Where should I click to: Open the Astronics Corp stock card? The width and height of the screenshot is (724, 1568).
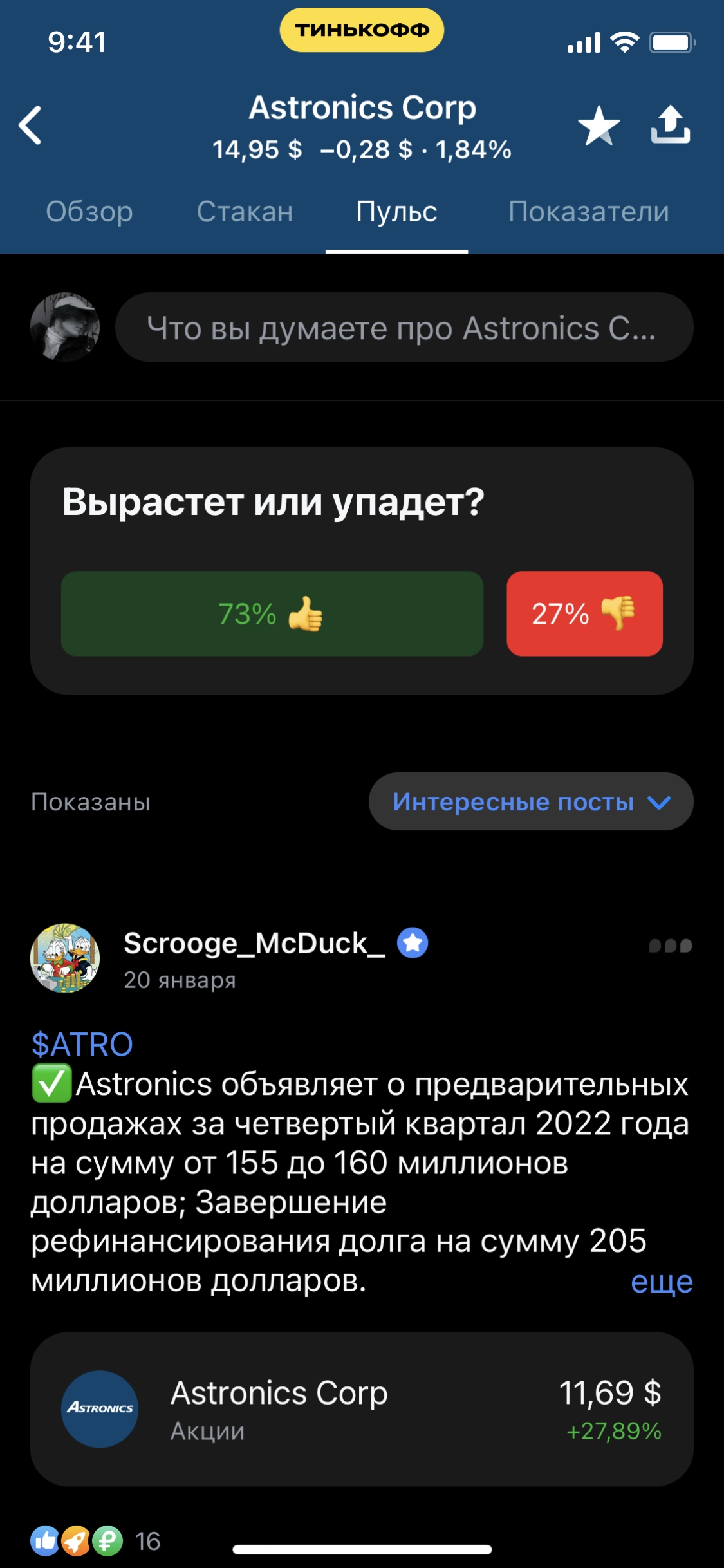[362, 1409]
